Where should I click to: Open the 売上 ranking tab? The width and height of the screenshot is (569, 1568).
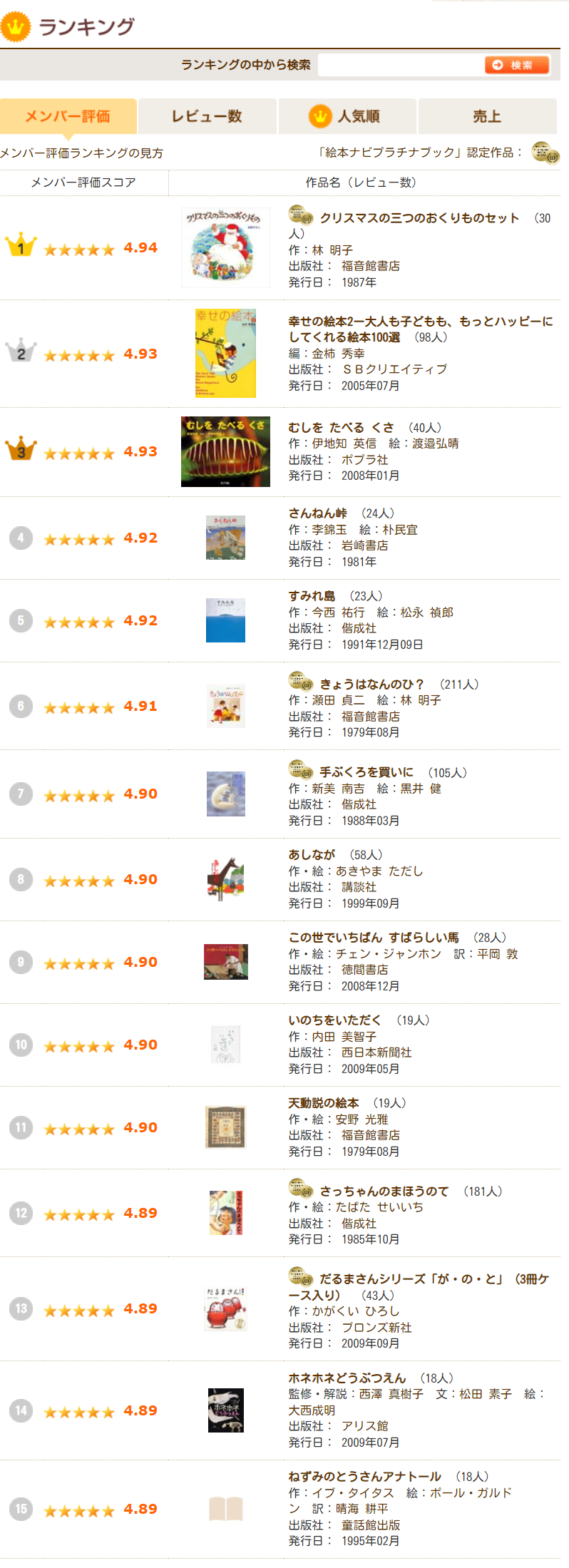click(487, 116)
